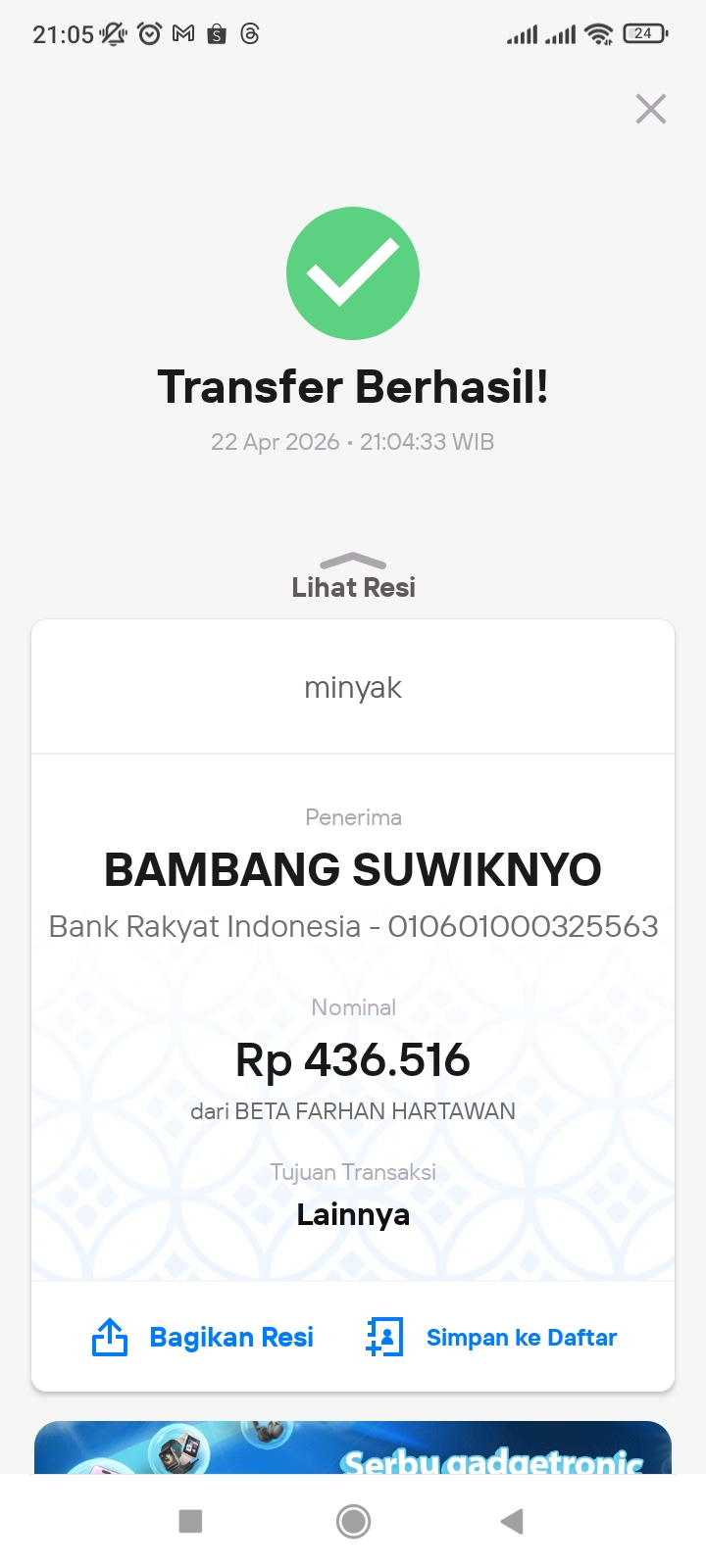Tap the vibrate mode status icon

(114, 33)
